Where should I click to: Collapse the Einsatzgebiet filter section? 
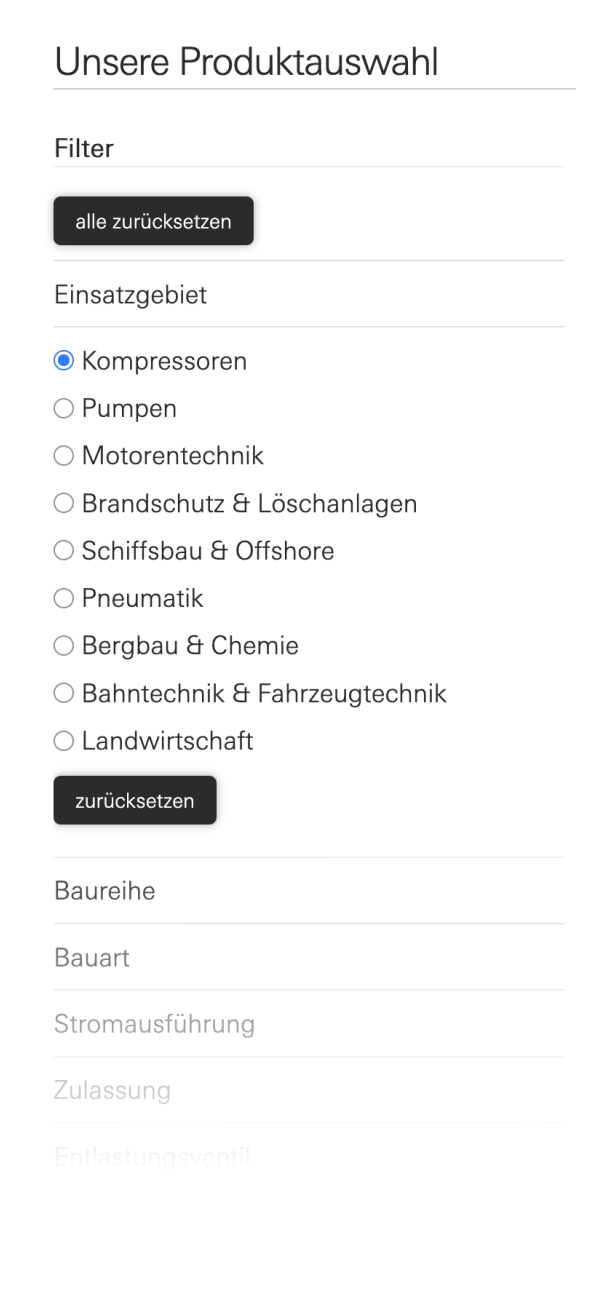pos(130,295)
